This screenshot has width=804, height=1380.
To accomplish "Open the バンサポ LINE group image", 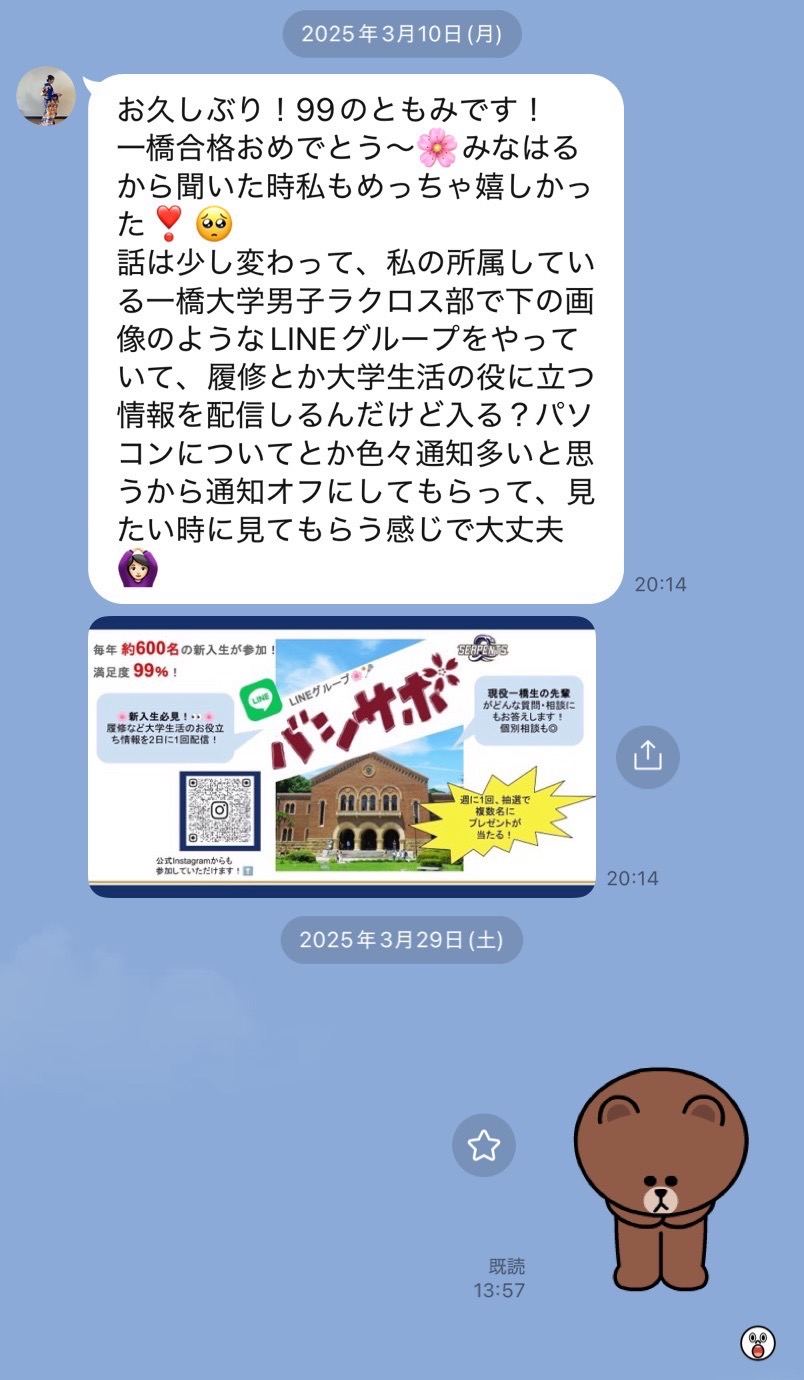I will tap(342, 757).
